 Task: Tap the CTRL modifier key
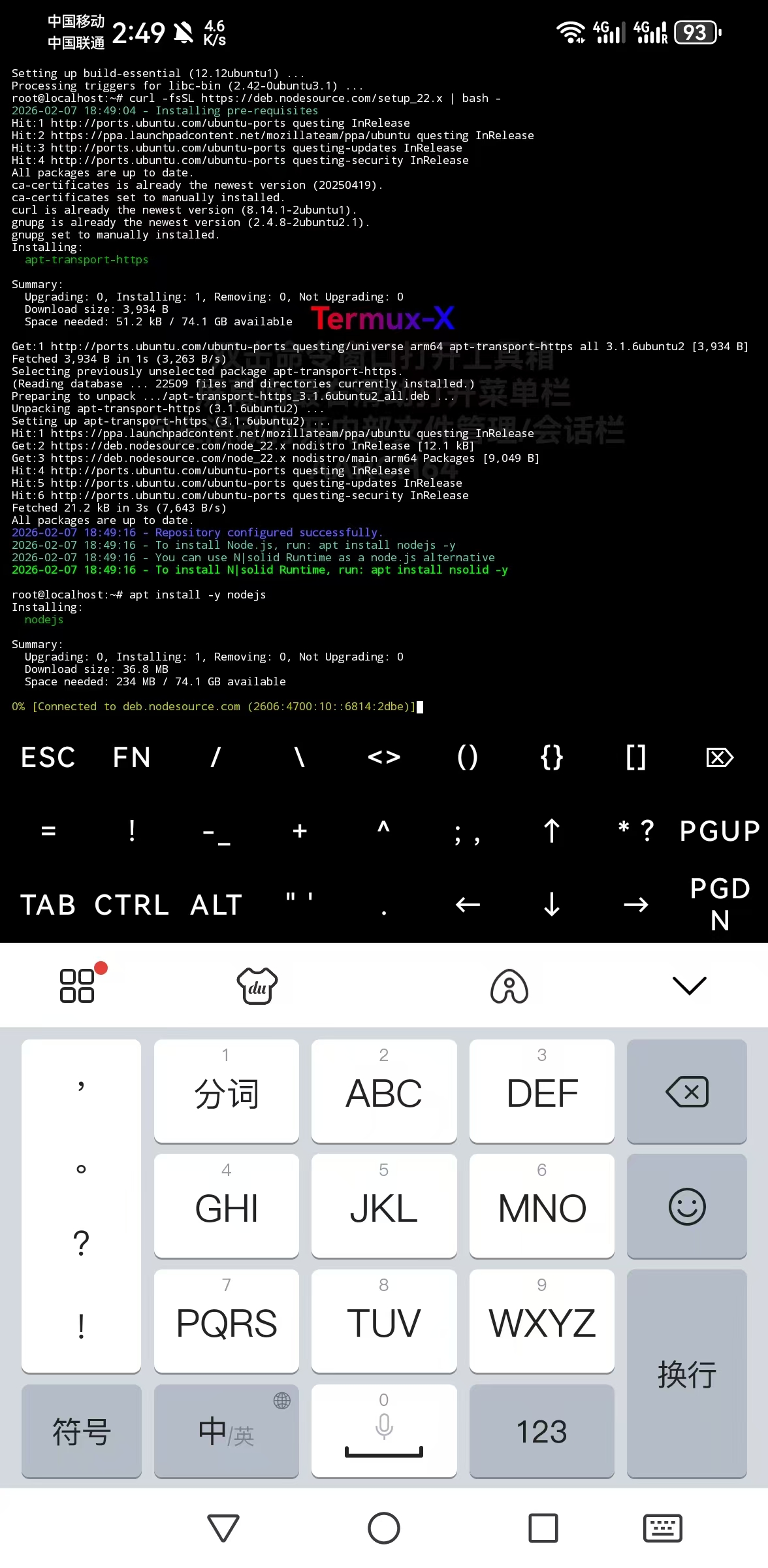(132, 905)
